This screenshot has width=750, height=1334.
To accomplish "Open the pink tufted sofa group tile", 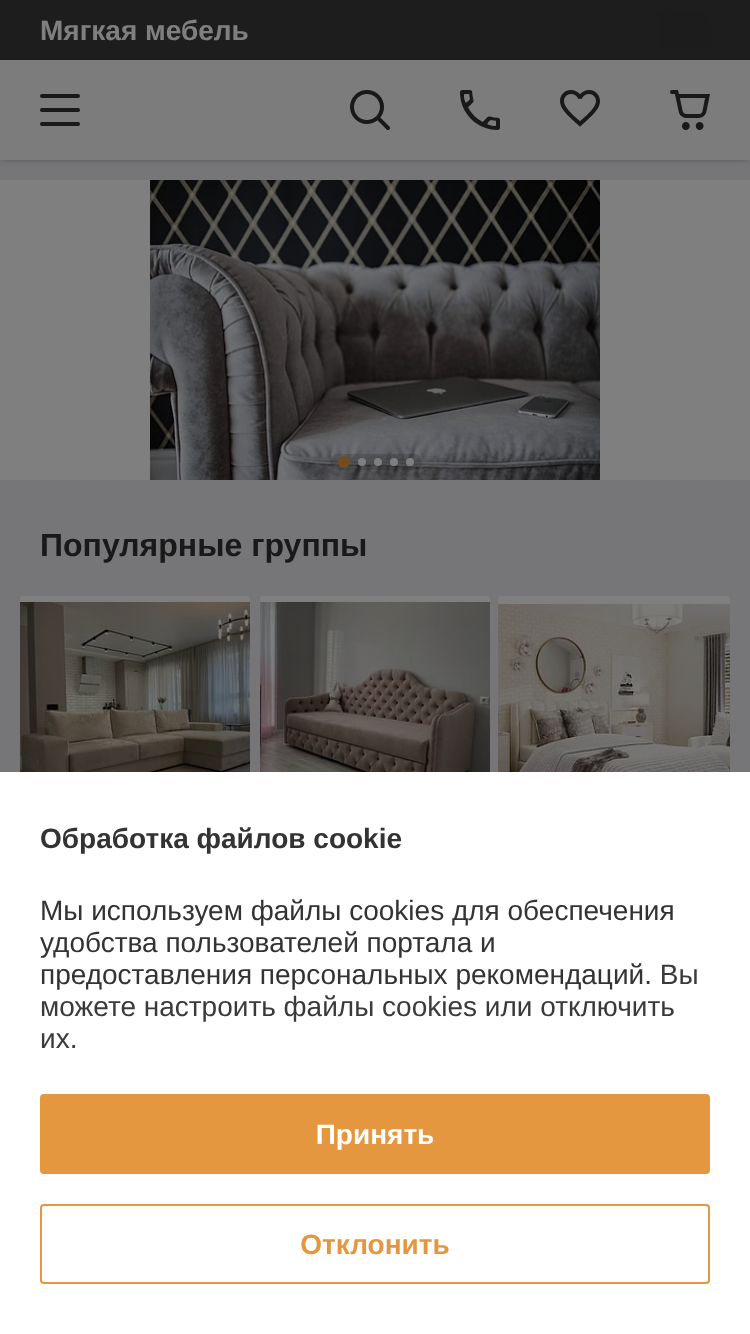I will [x=375, y=686].
